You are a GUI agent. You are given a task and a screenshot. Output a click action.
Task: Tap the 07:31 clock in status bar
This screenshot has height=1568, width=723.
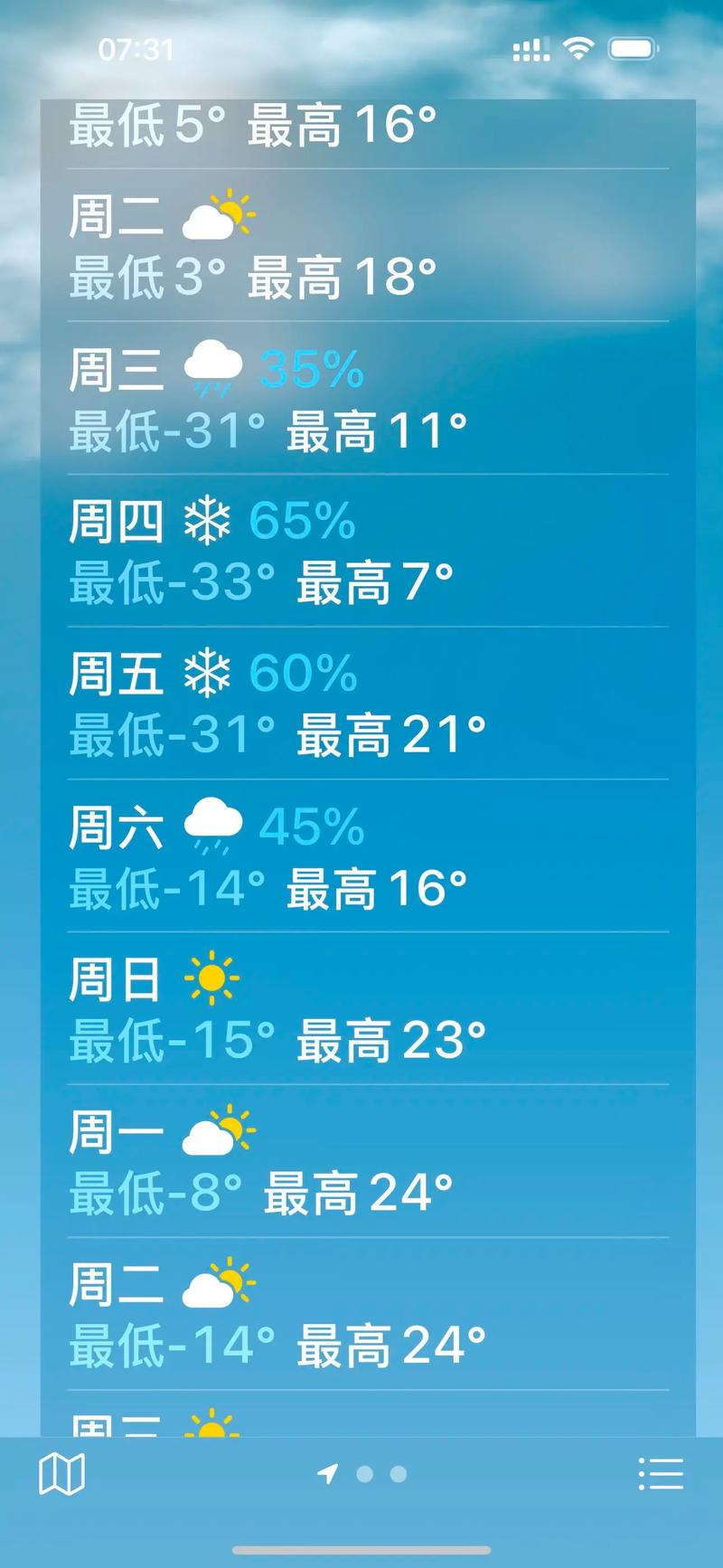coord(136,50)
